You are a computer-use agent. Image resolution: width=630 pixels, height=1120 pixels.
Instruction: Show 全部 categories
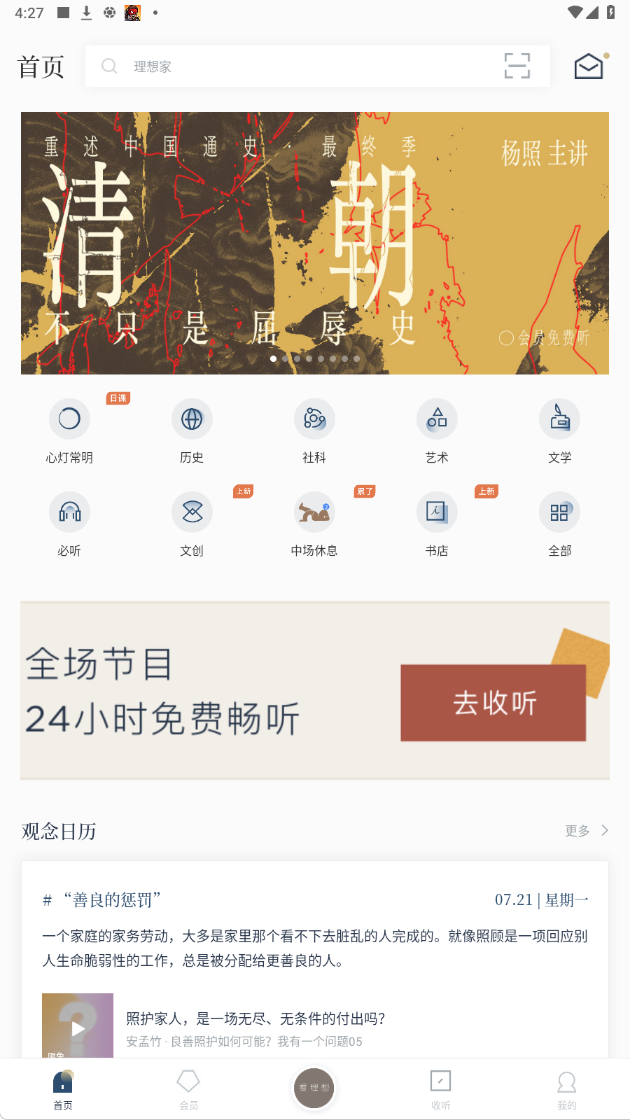tap(559, 523)
